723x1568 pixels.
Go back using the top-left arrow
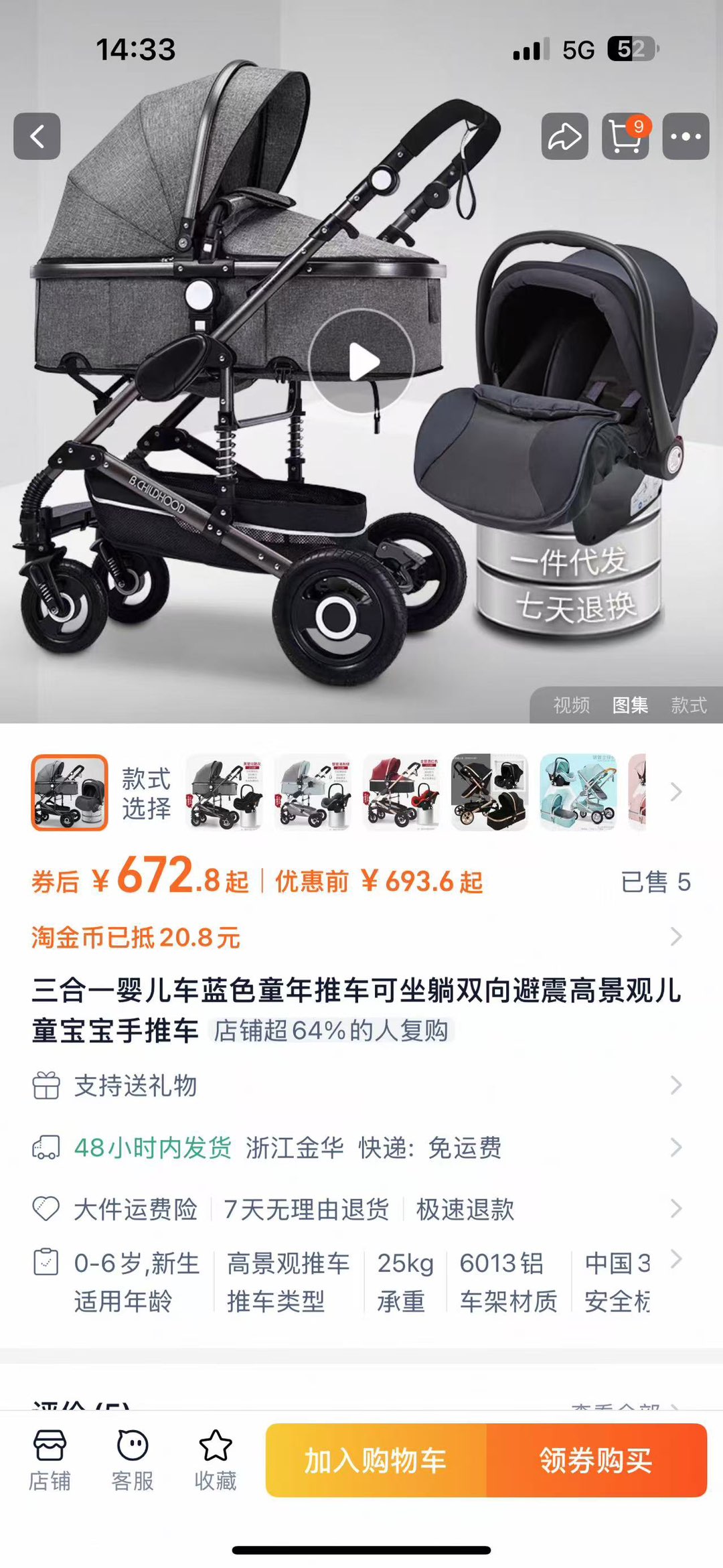tap(37, 137)
